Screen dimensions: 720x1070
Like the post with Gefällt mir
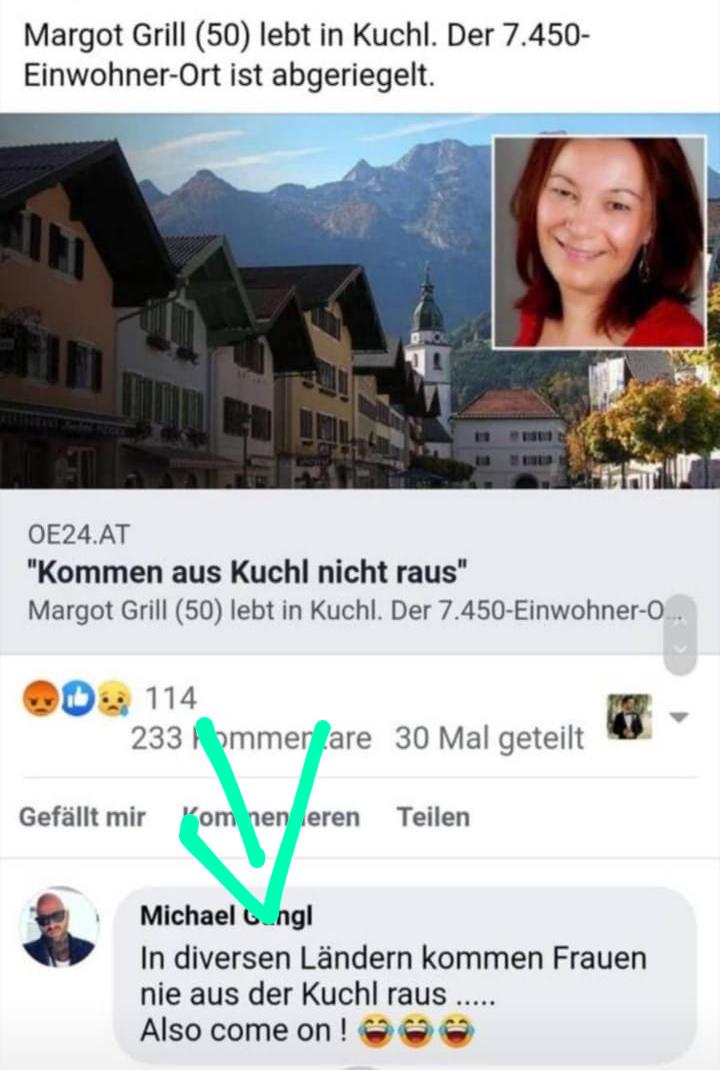pyautogui.click(x=82, y=817)
